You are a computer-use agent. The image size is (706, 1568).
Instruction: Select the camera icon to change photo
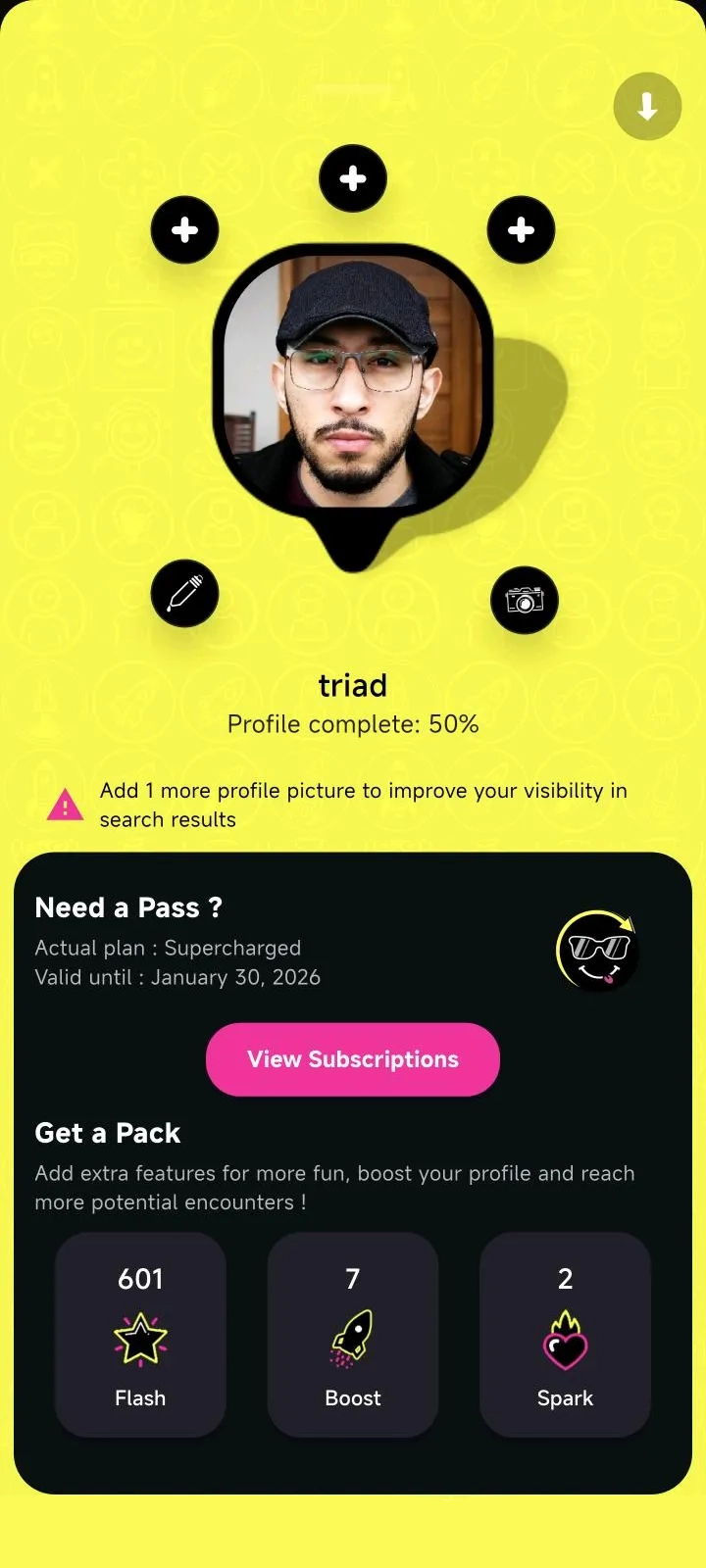[x=524, y=601]
